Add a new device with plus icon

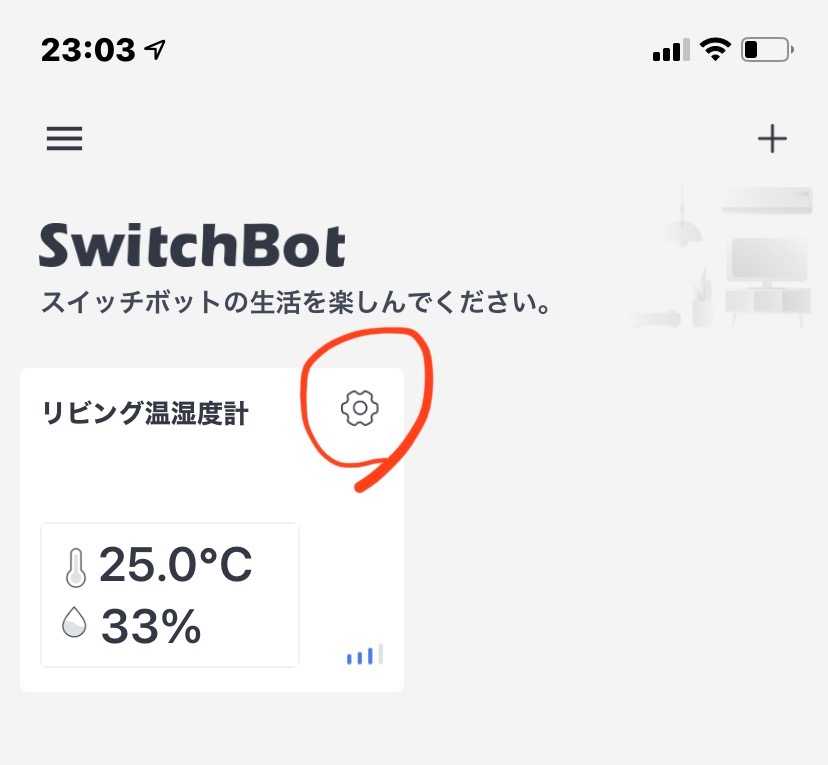772,139
